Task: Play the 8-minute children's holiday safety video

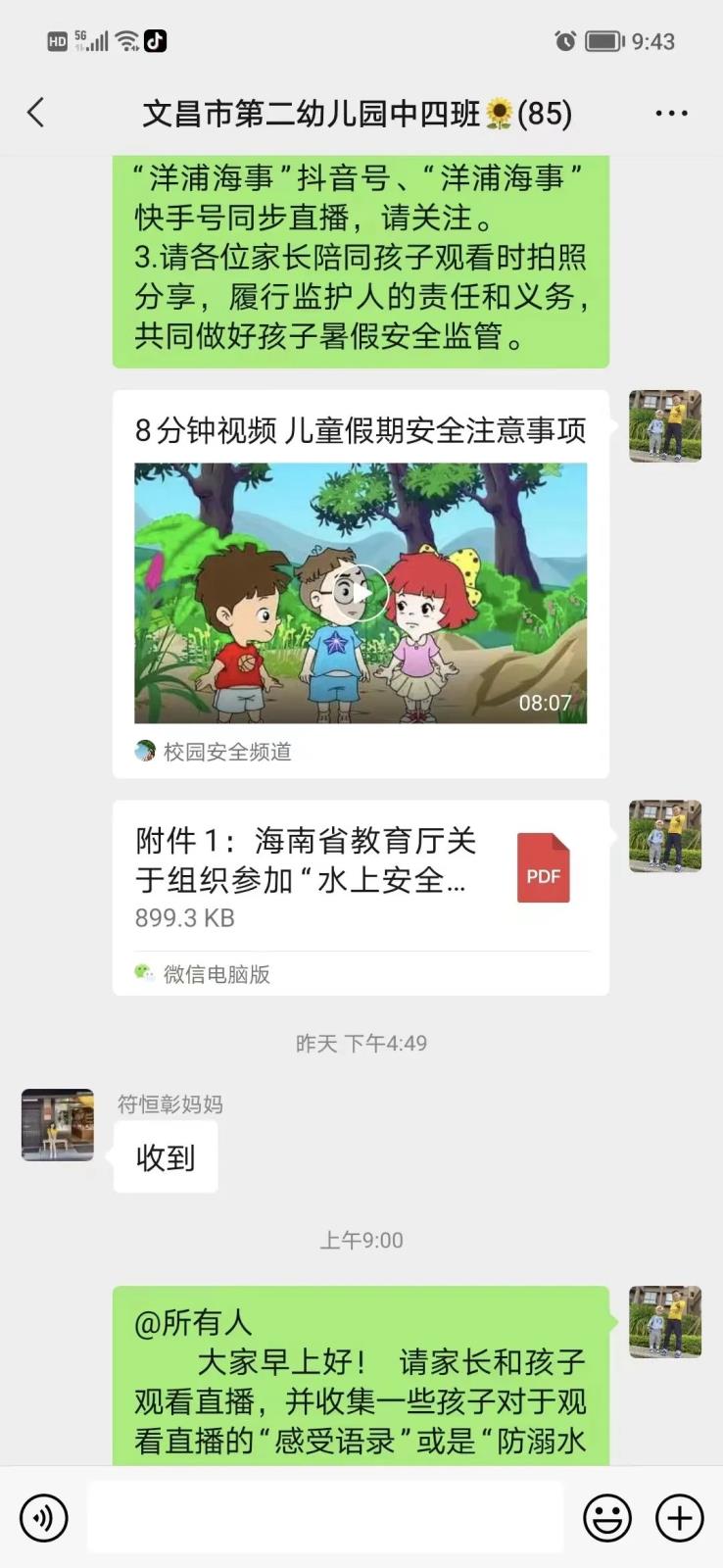Action: click(361, 593)
